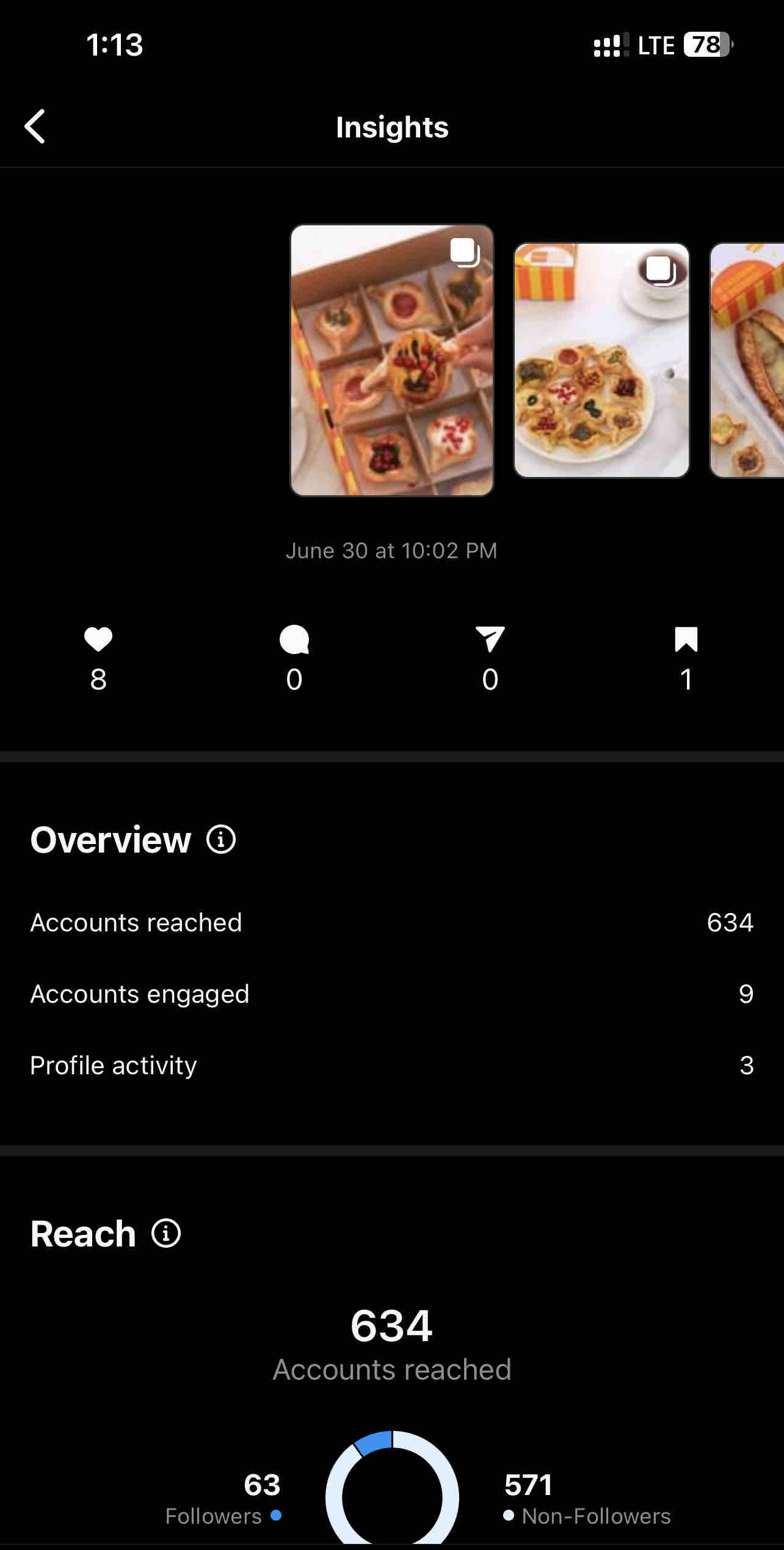The width and height of the screenshot is (784, 1550).
Task: Select the plate of pastries post thumbnail
Action: coord(601,360)
